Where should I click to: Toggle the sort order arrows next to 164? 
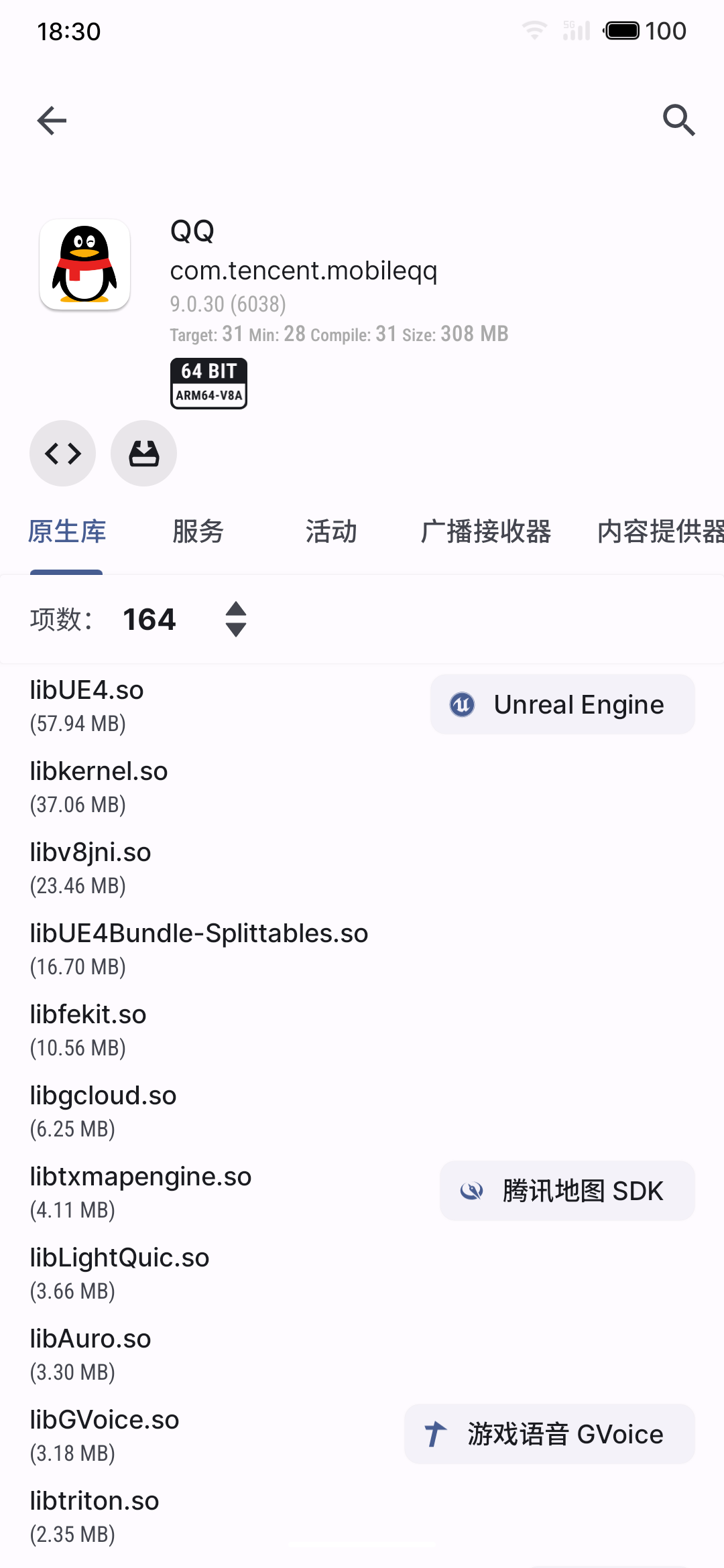[235, 619]
